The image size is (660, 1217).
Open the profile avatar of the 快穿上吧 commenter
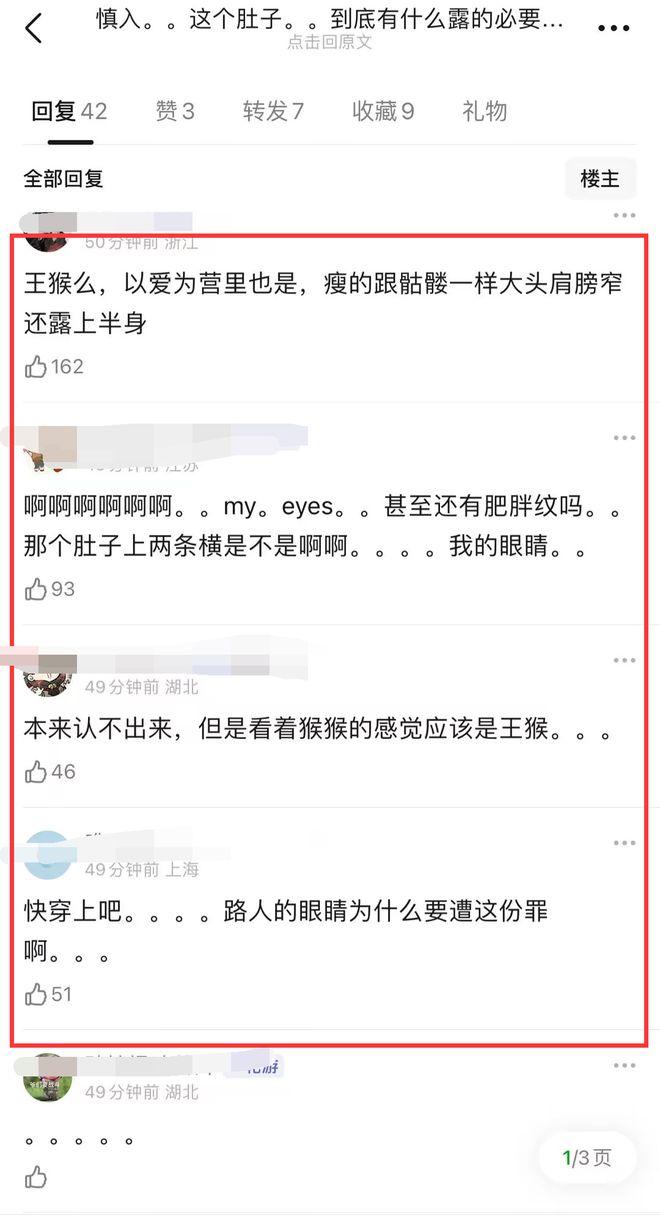pyautogui.click(x=47, y=855)
